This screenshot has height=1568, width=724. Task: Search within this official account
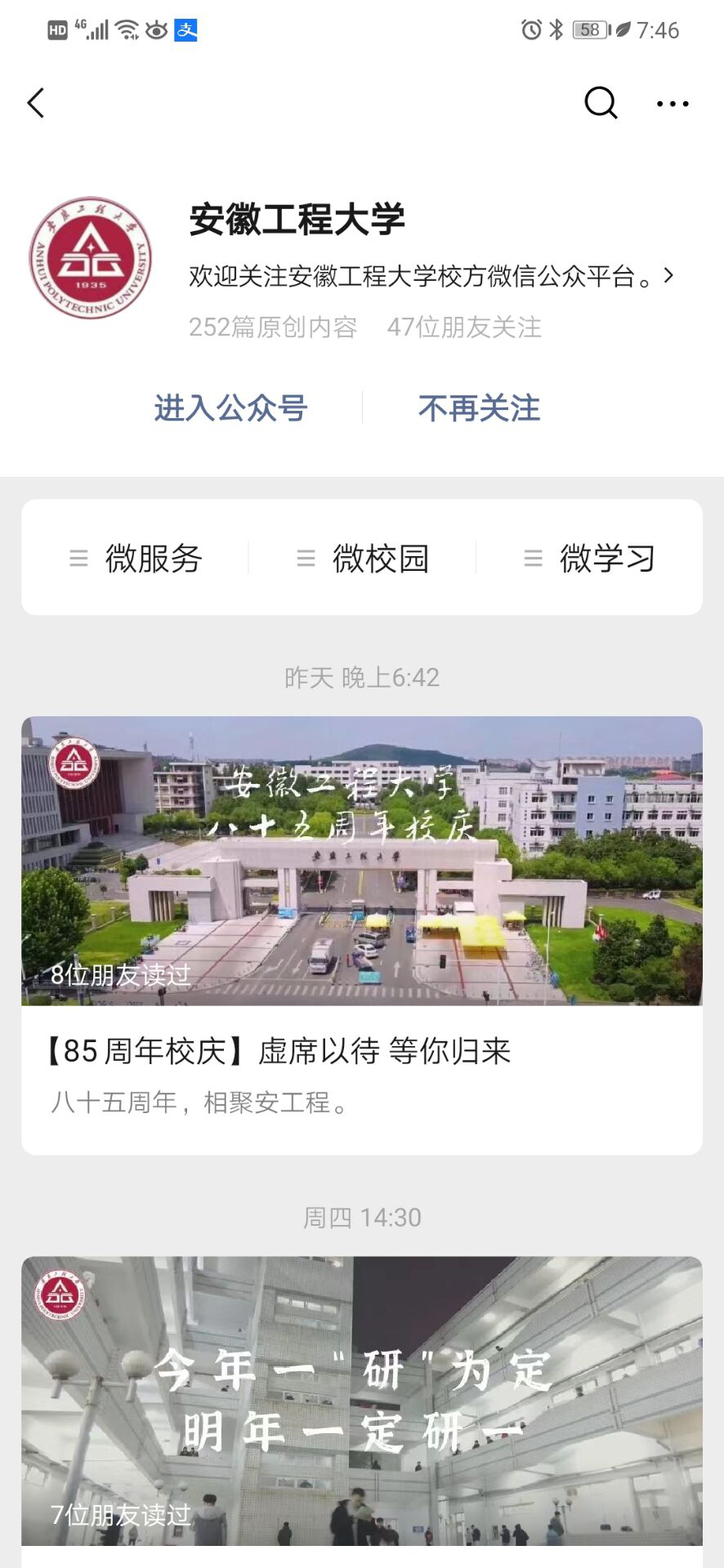pyautogui.click(x=601, y=104)
